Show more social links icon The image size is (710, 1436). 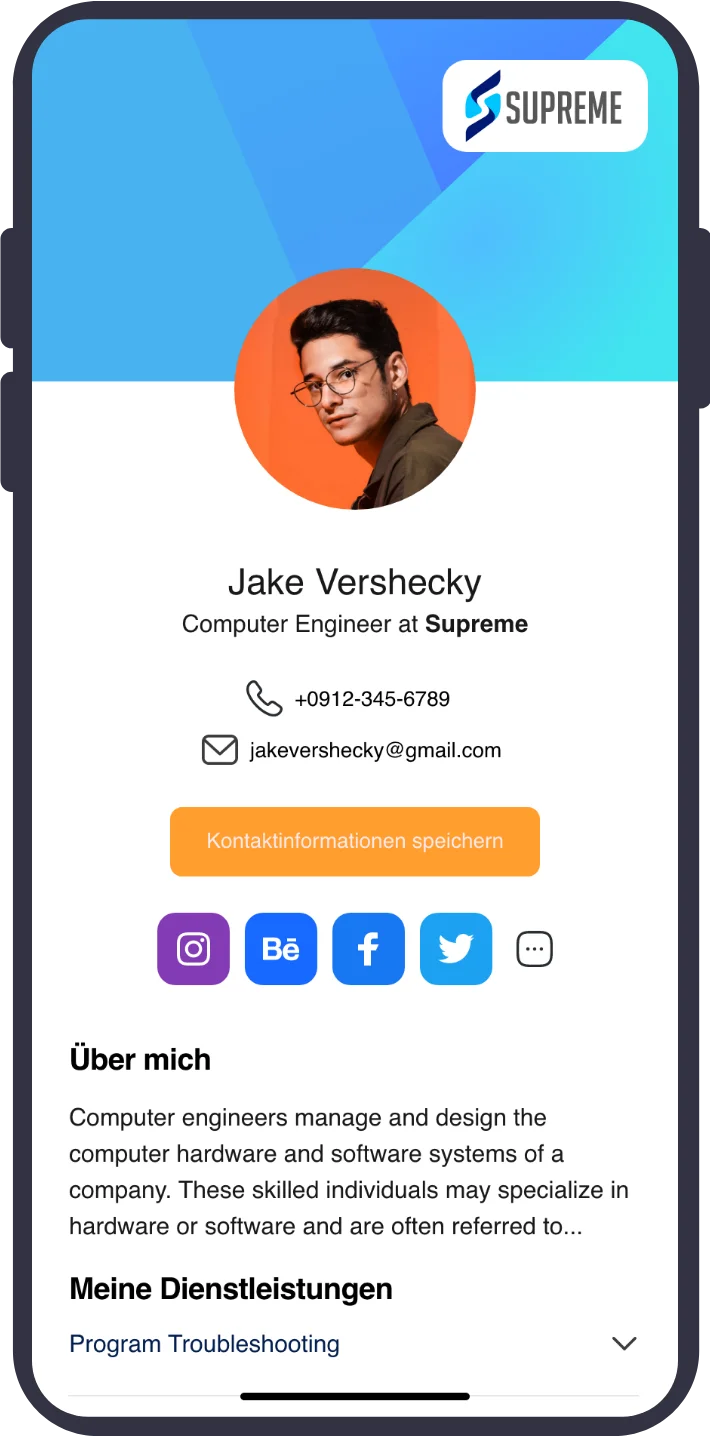[534, 949]
